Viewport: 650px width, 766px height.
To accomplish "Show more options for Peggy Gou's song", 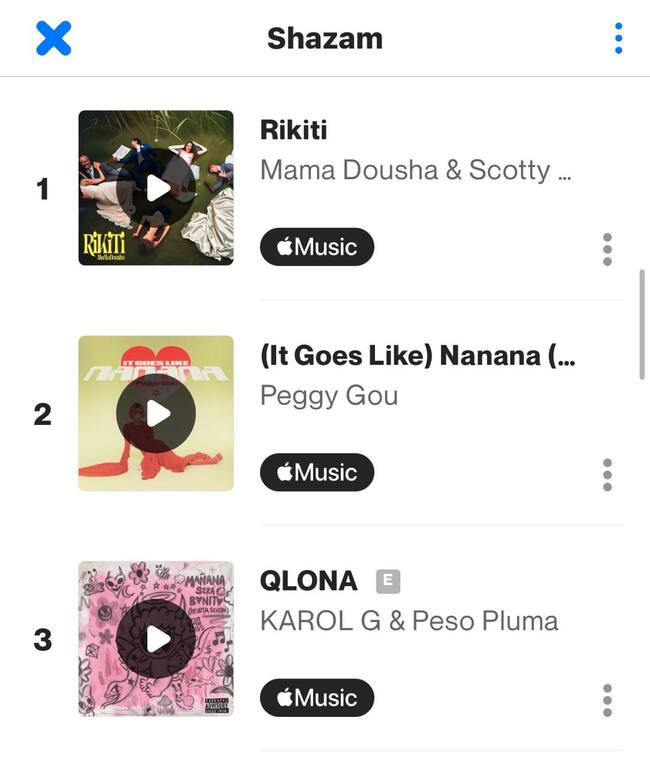I will click(607, 474).
